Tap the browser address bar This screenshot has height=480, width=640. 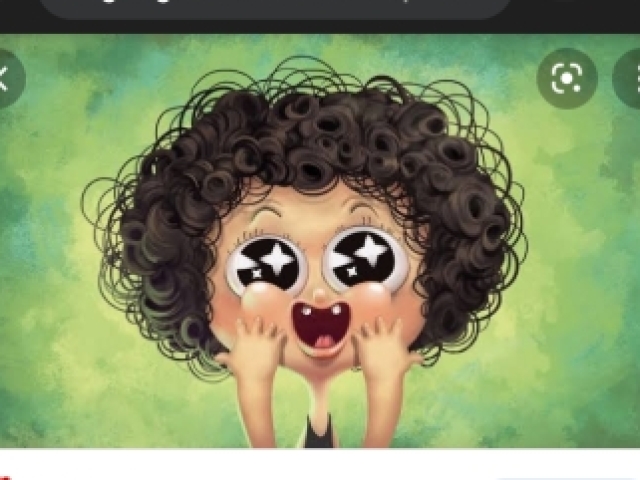click(275, 7)
